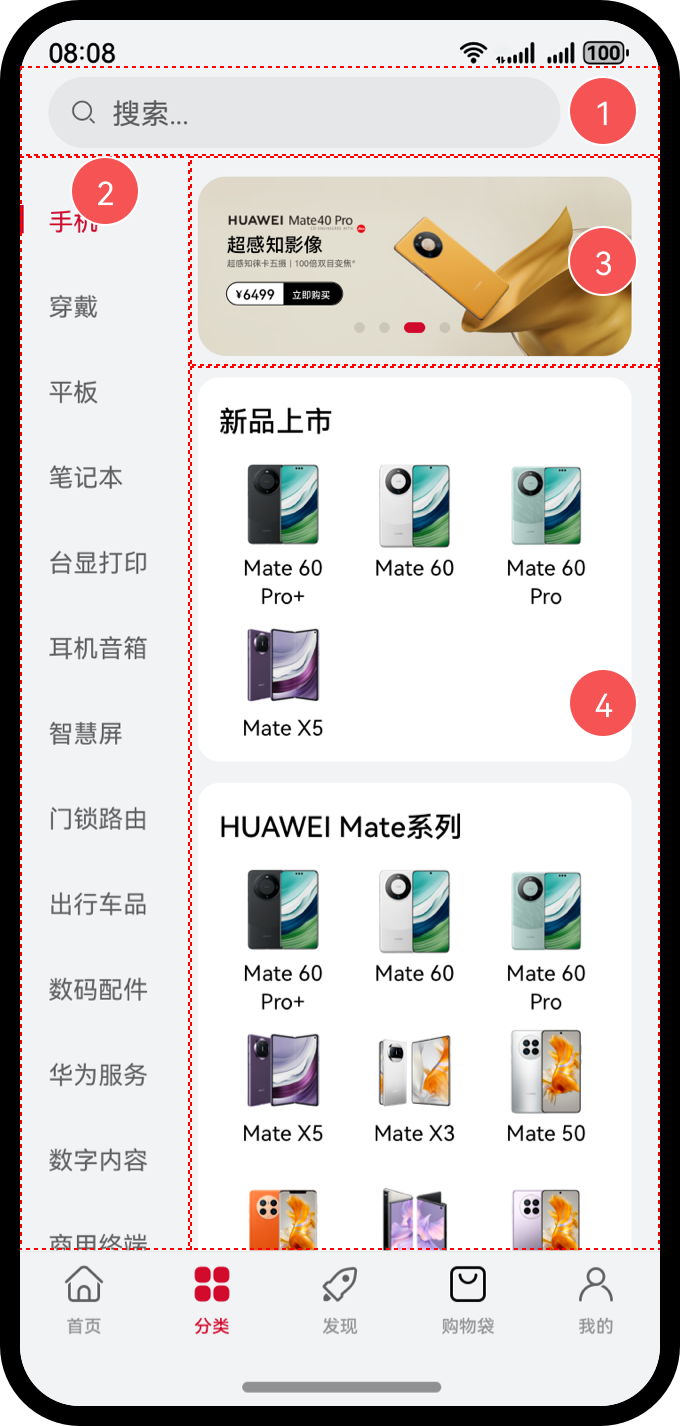The image size is (680, 1426).
Task: Open the 笔记本 category
Action: click(86, 478)
